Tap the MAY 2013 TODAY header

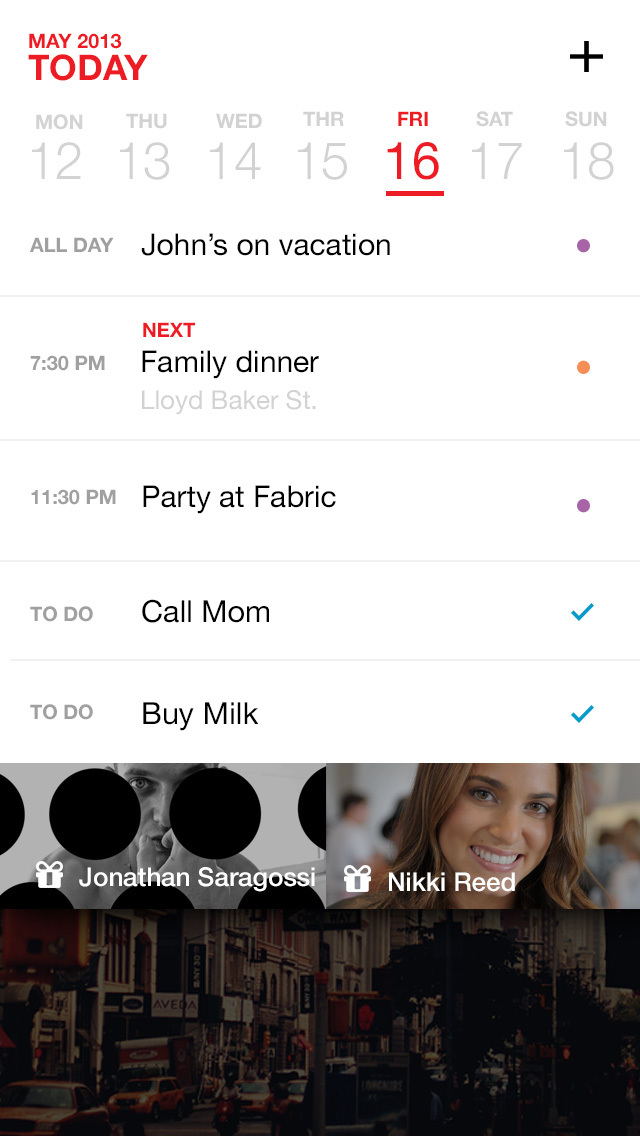click(x=88, y=58)
